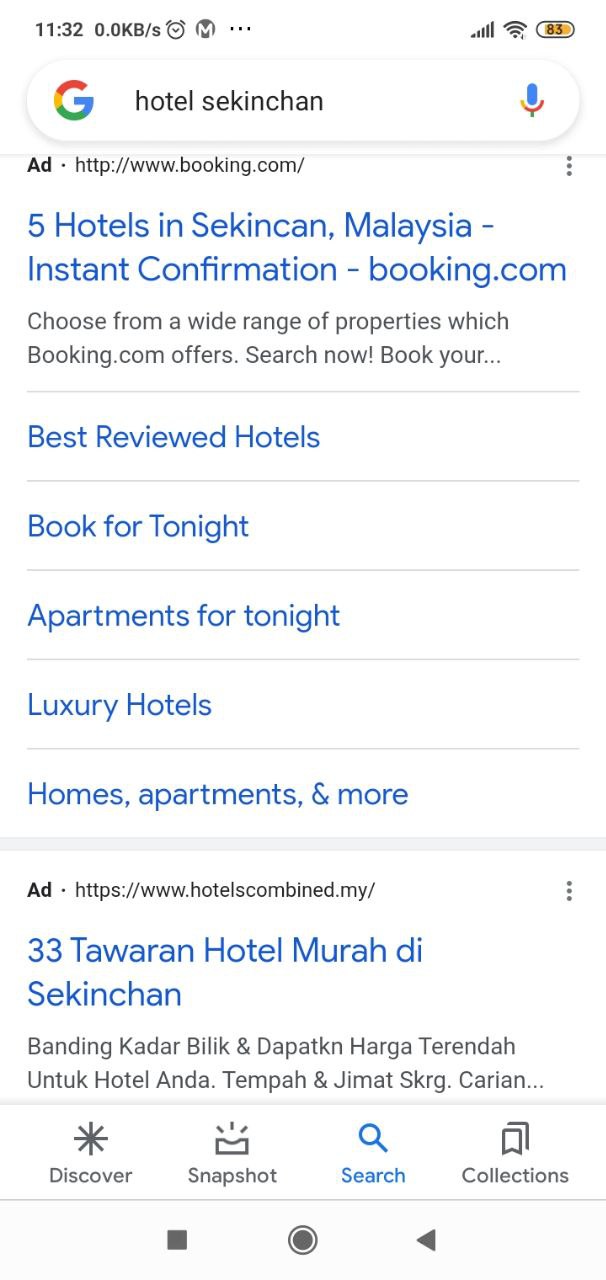The width and height of the screenshot is (606, 1280).
Task: Open the Luxury Hotels link
Action: pyautogui.click(x=120, y=705)
